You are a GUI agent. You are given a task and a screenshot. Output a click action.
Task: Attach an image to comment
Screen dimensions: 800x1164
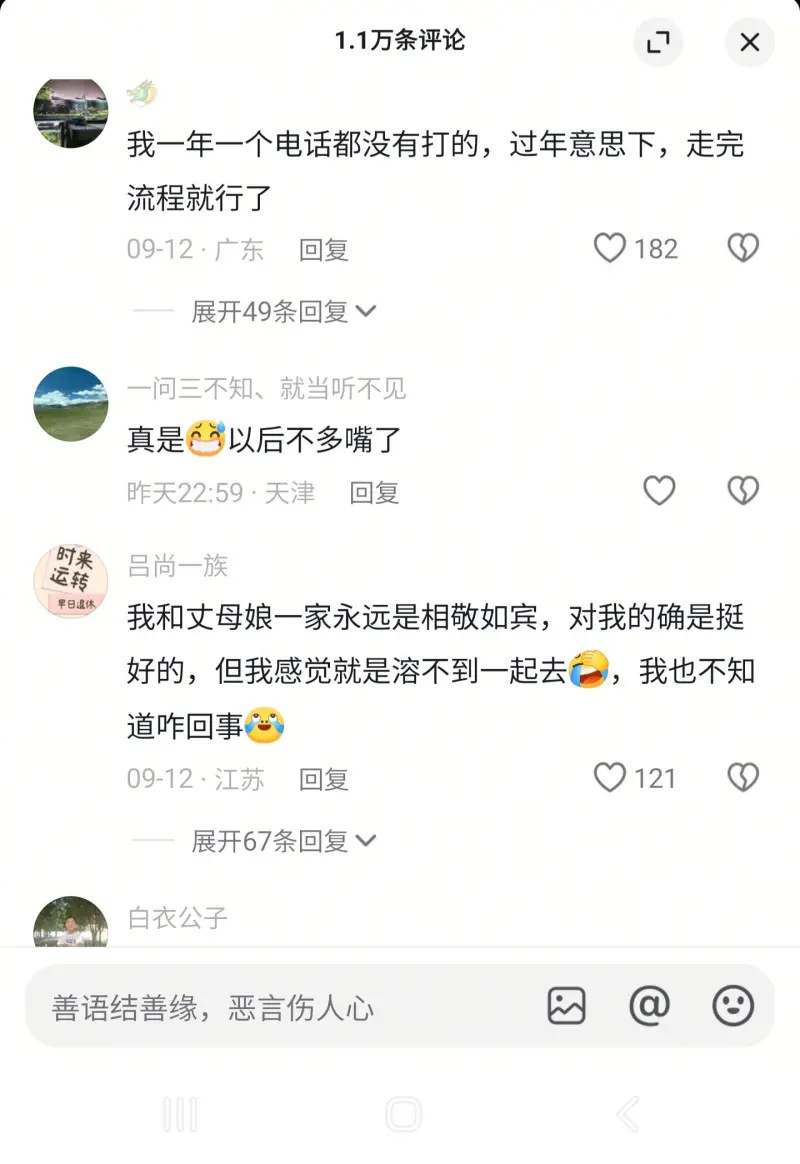pyautogui.click(x=566, y=1006)
